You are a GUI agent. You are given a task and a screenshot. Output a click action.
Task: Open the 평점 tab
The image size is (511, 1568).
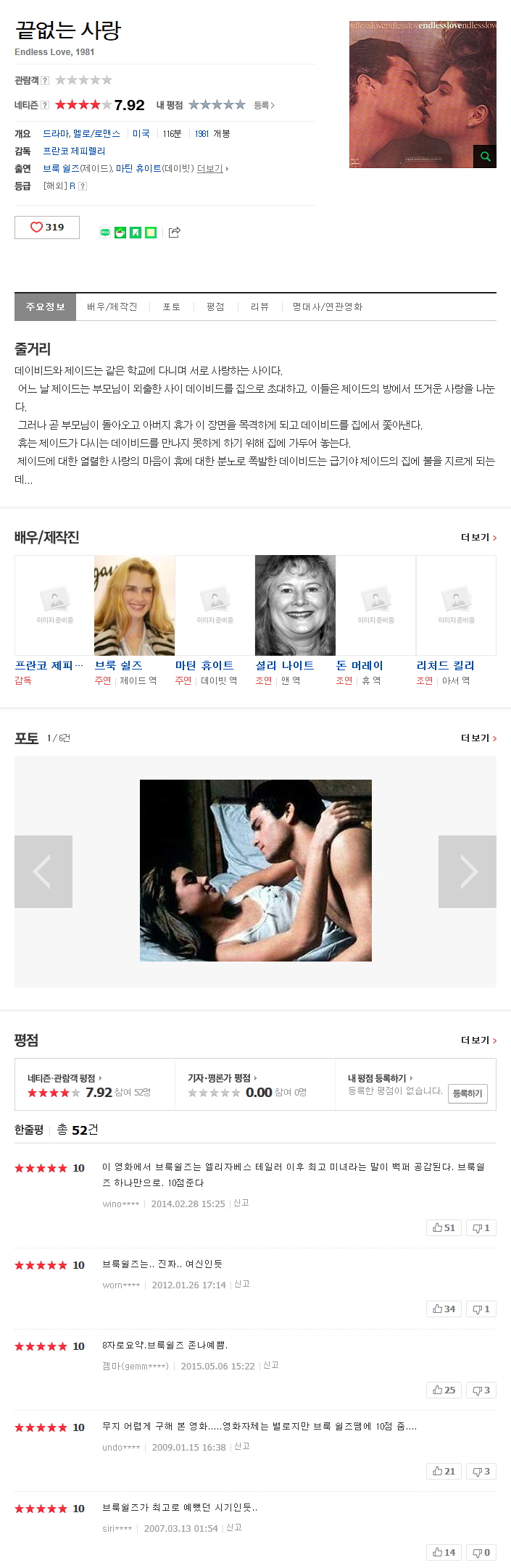click(x=215, y=307)
